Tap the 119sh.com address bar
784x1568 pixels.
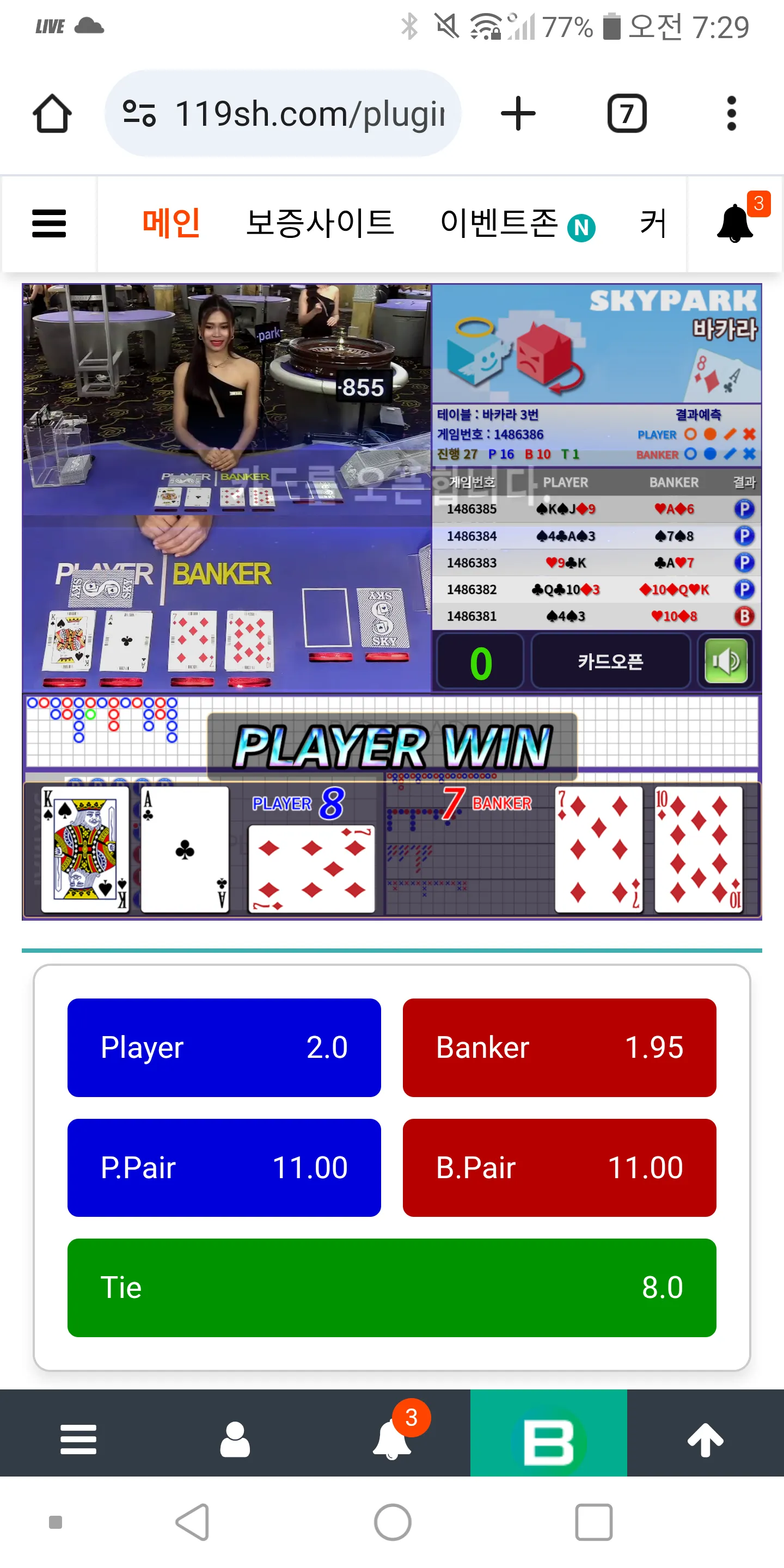pyautogui.click(x=283, y=113)
